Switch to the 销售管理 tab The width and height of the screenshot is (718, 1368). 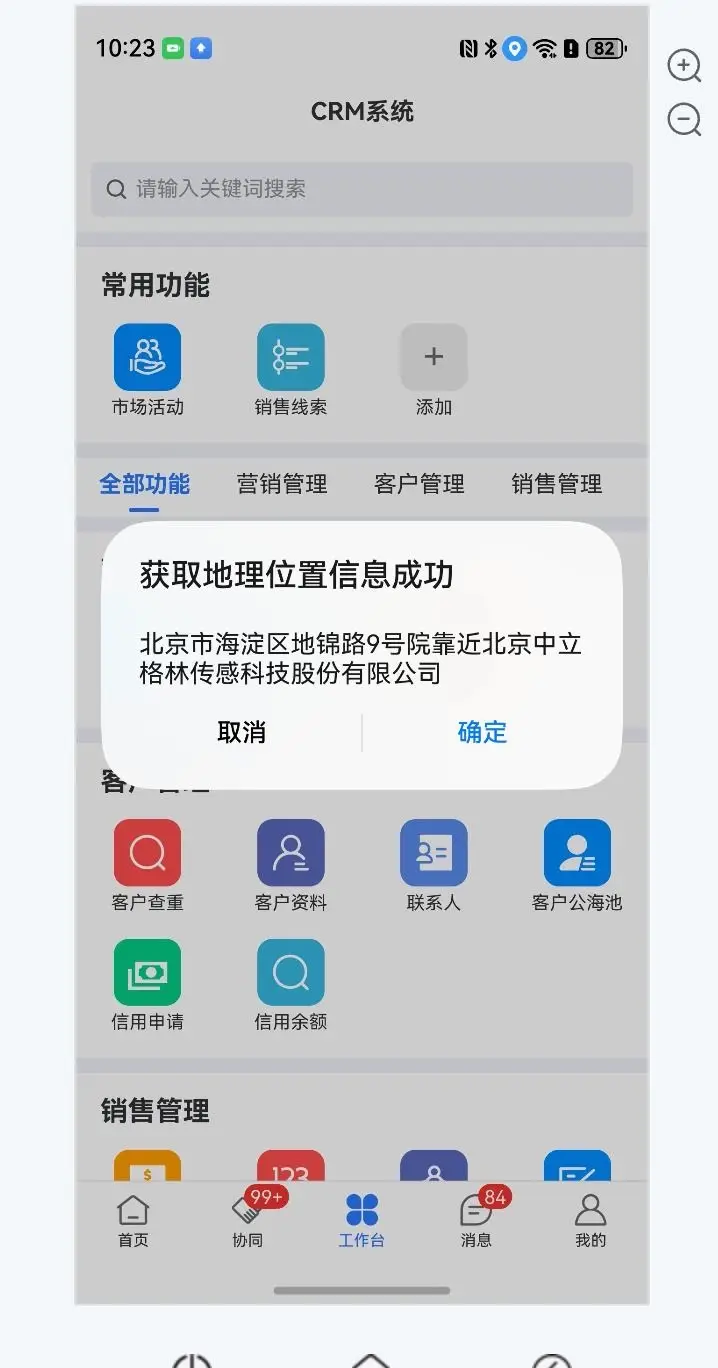[x=556, y=485]
